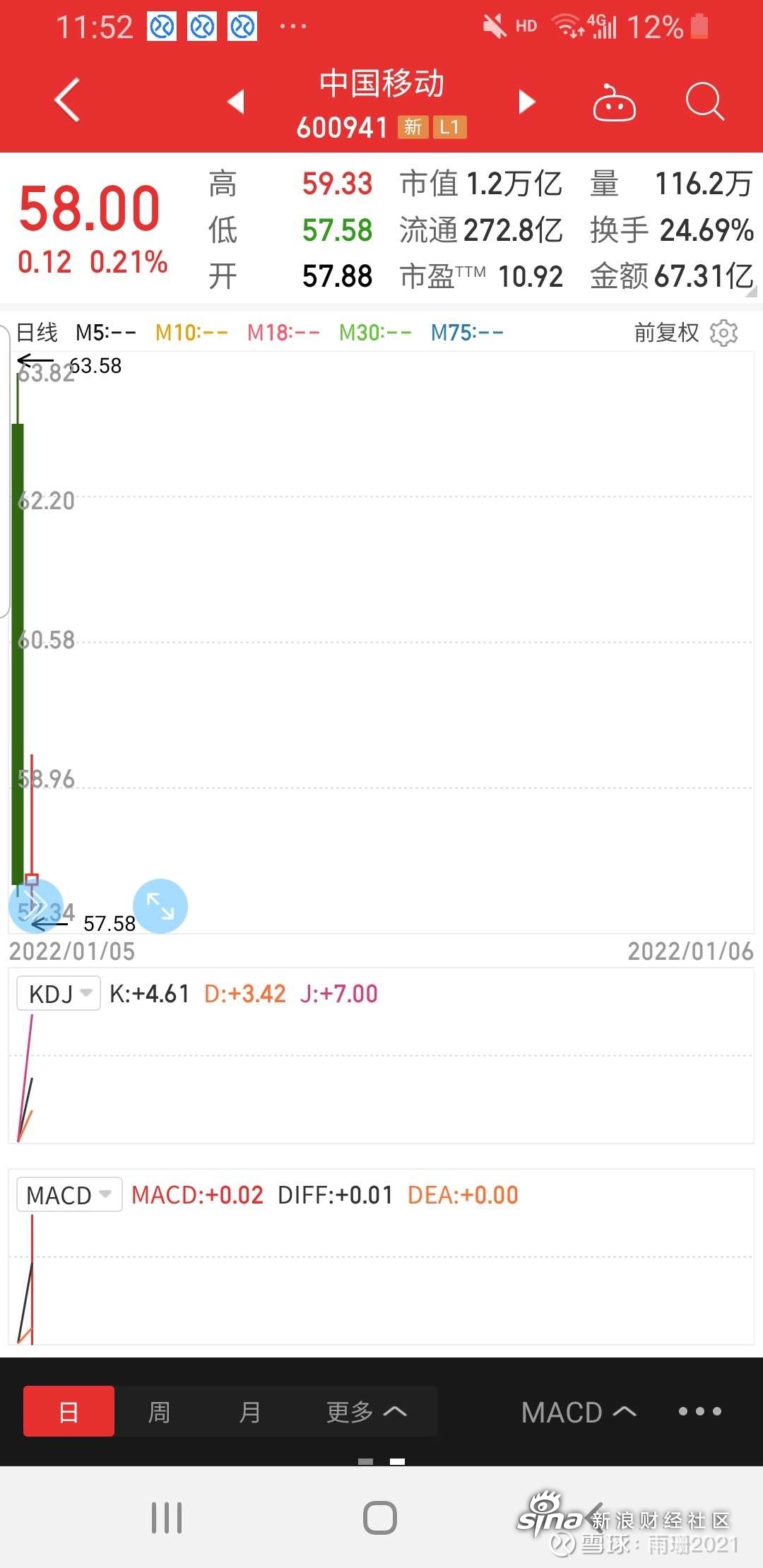Switch to the 周 weekly chart
Image resolution: width=763 pixels, height=1568 pixels.
[x=159, y=1411]
